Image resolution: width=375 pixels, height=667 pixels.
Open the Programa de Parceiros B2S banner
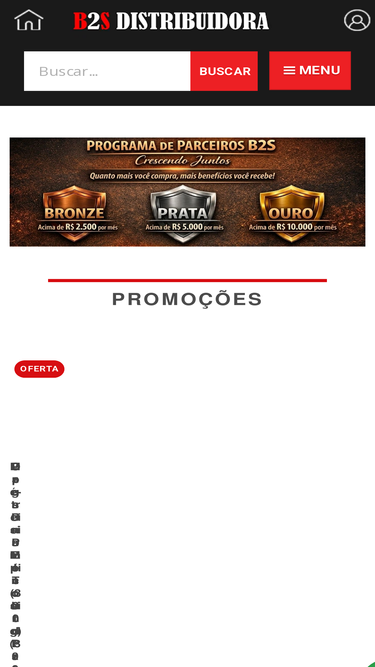(x=188, y=192)
